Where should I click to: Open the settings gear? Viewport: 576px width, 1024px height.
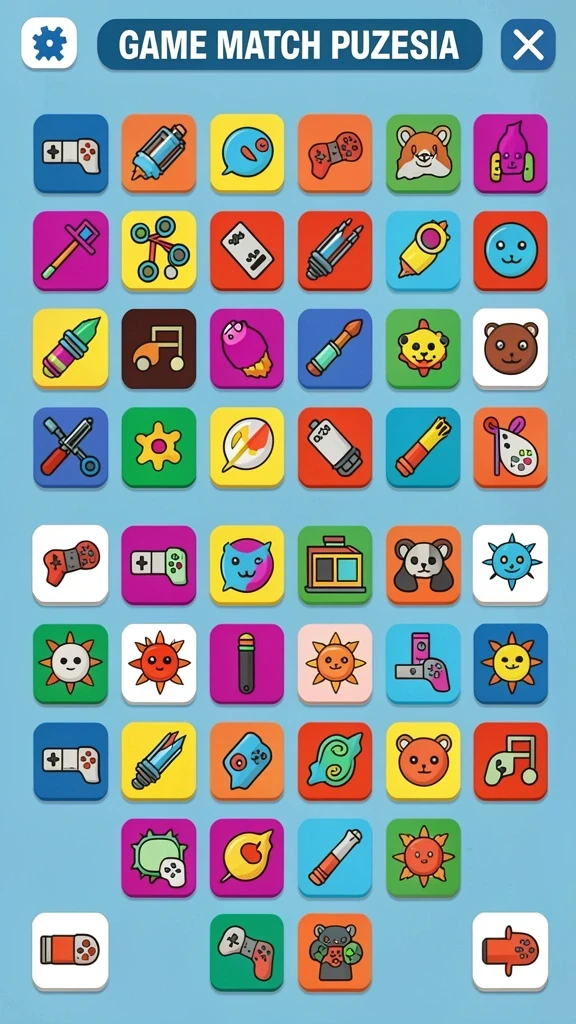pyautogui.click(x=49, y=44)
